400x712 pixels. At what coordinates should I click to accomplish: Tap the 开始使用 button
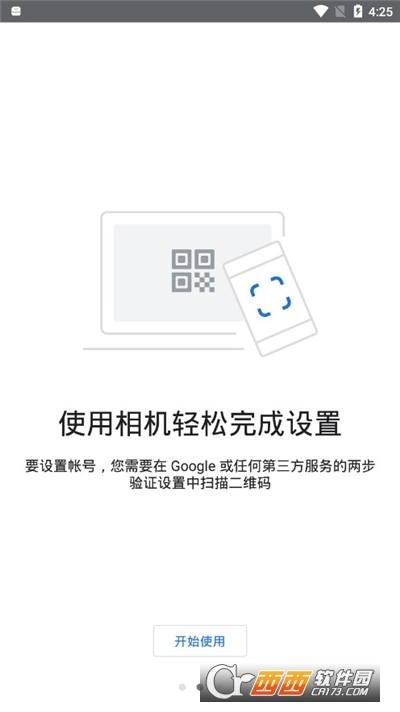click(x=200, y=641)
